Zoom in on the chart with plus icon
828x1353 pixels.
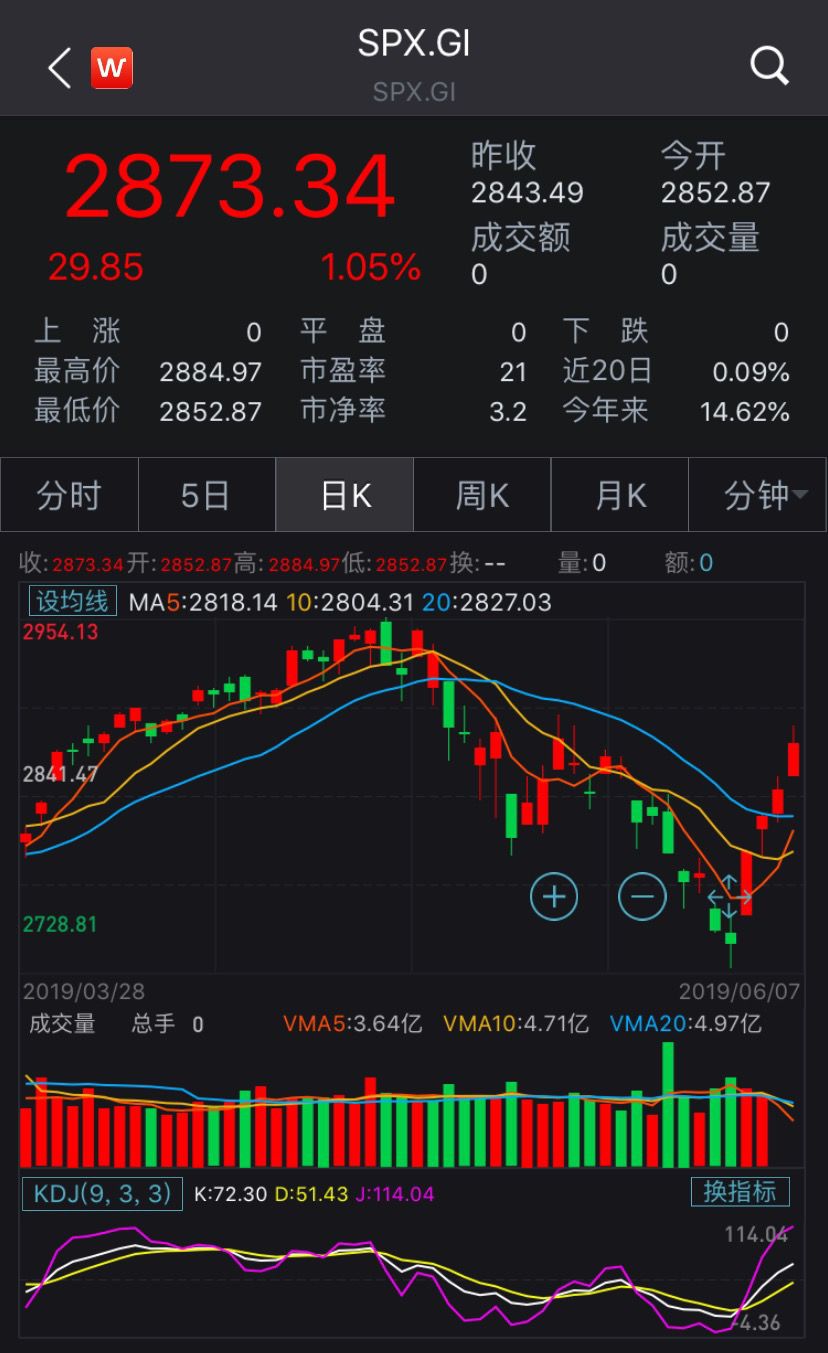coord(553,896)
